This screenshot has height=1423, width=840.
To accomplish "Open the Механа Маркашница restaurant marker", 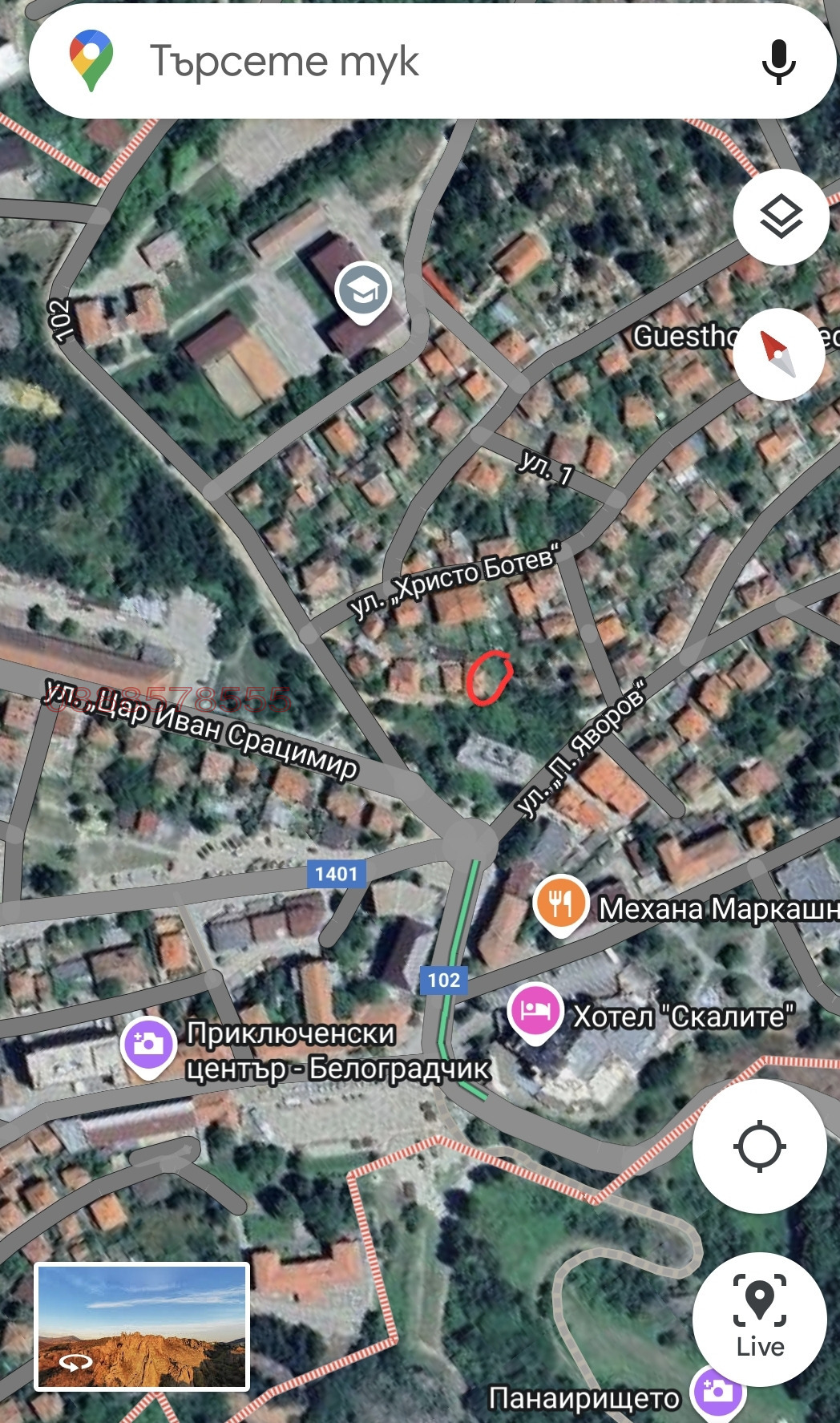I will click(561, 904).
